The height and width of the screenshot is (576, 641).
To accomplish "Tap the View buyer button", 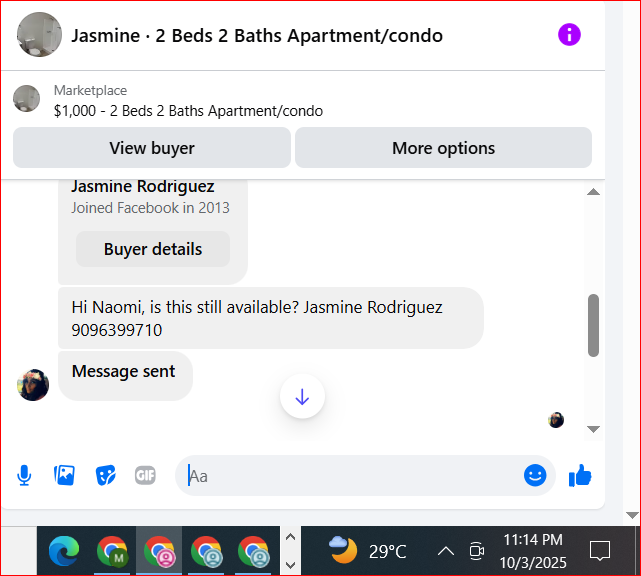I will [x=152, y=148].
